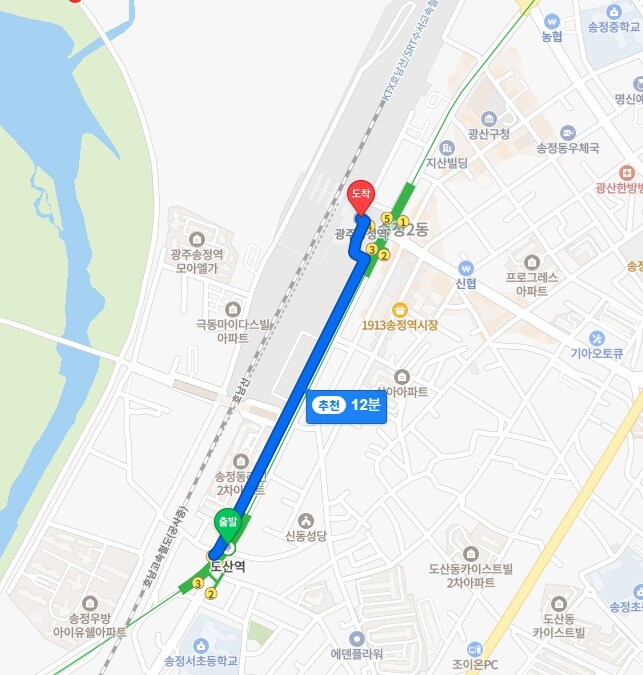Tap the 프로그레스 아파트 marker
Image resolution: width=643 pixels, height=675 pixels.
[x=532, y=262]
